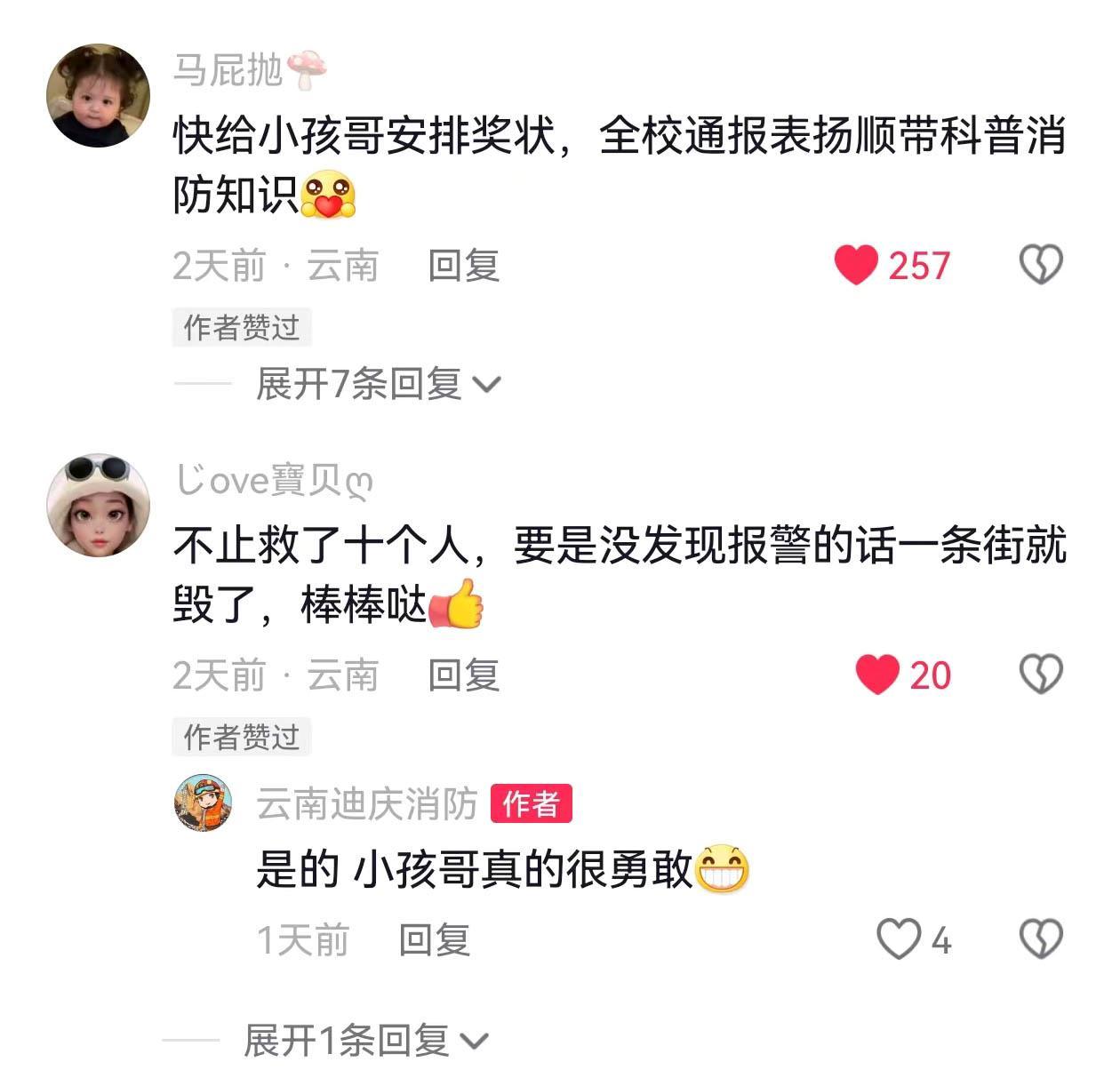
Task: Dislike the 不止救了十个人 comment
Action: pyautogui.click(x=1041, y=675)
